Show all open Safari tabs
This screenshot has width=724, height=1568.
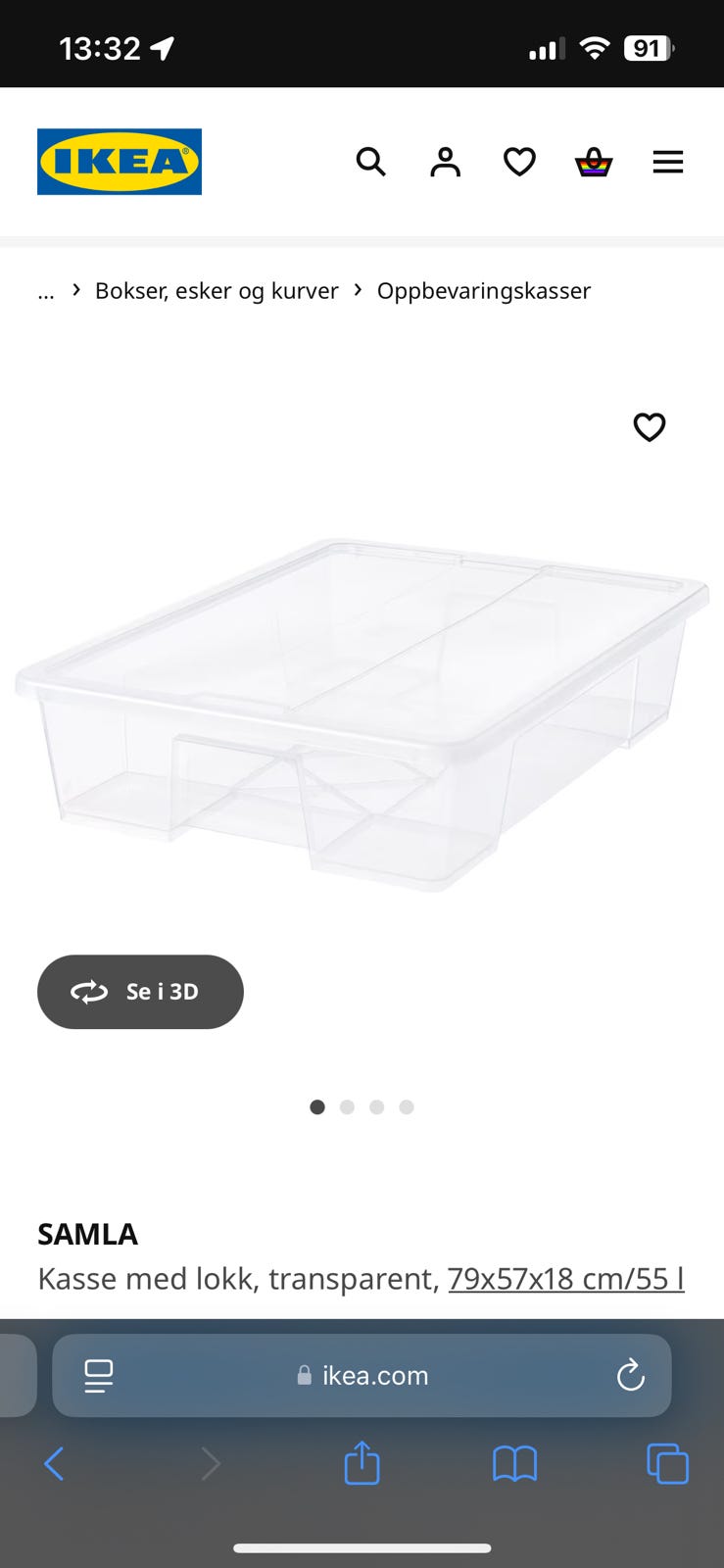(x=668, y=1464)
